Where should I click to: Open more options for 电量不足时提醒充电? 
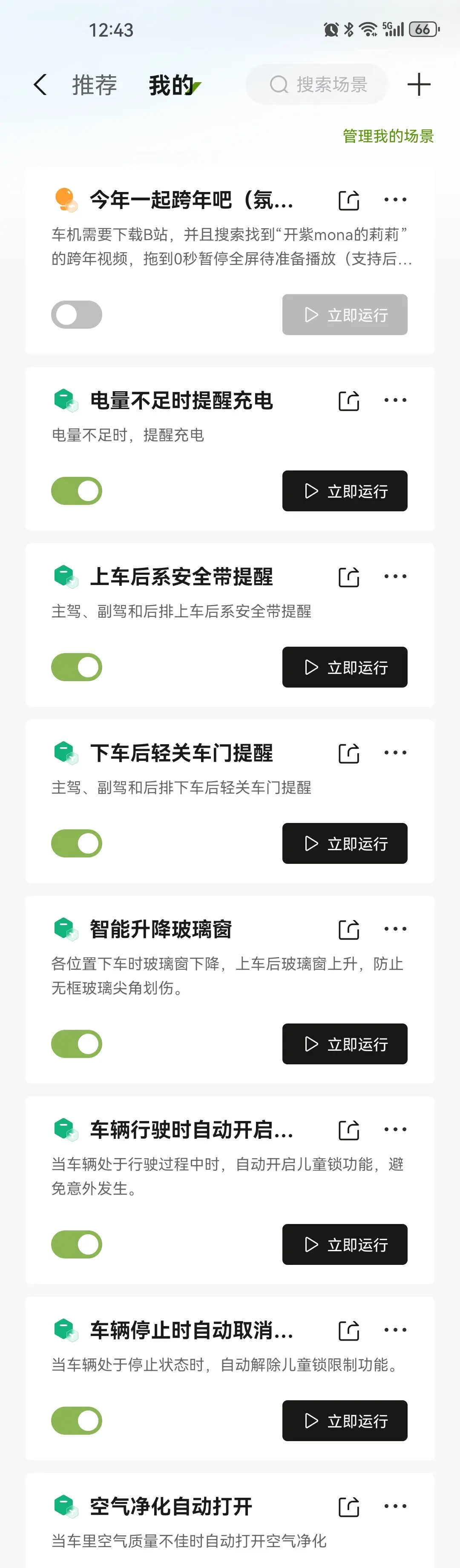pos(395,400)
